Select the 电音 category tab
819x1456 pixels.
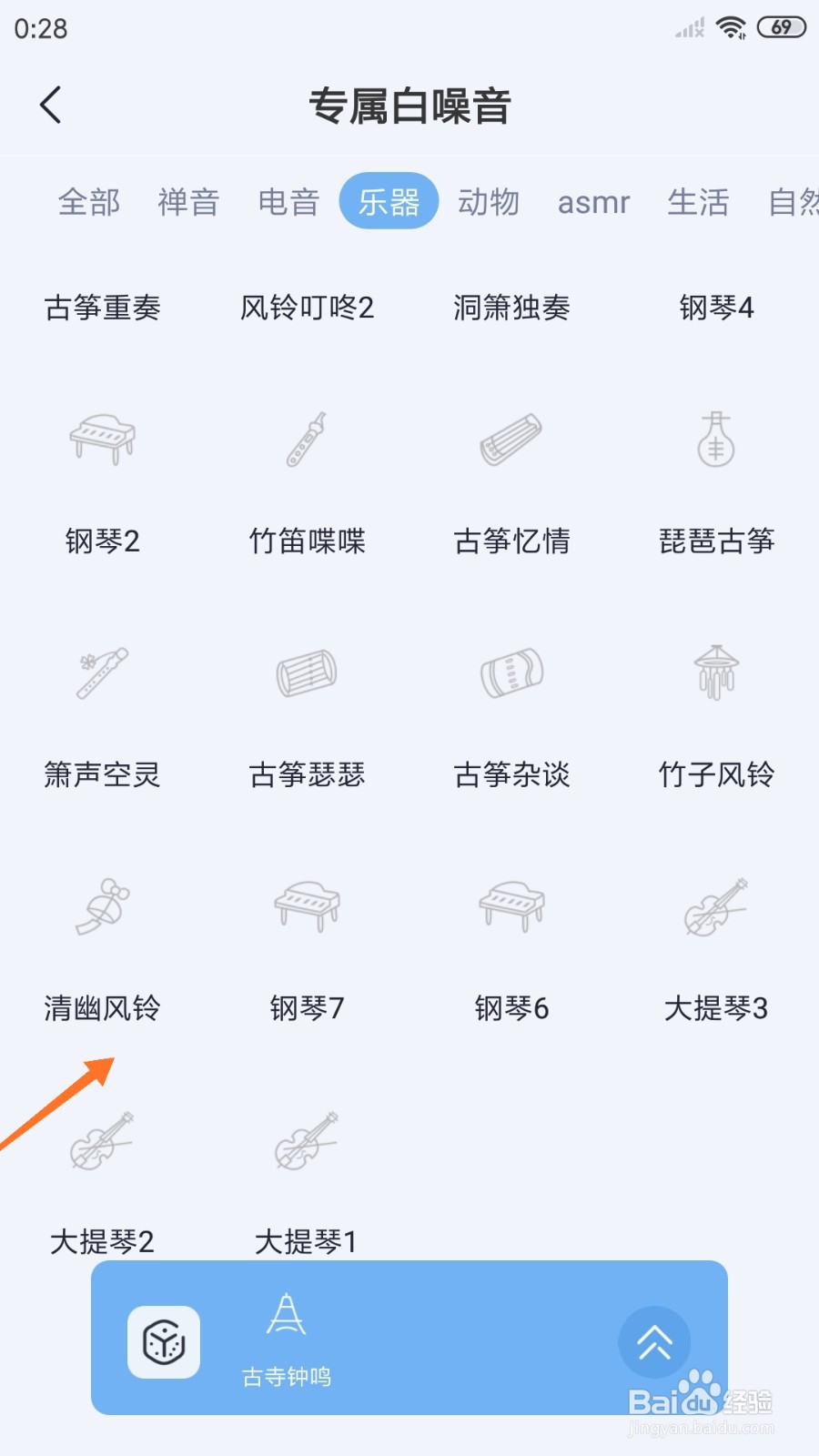pos(288,201)
